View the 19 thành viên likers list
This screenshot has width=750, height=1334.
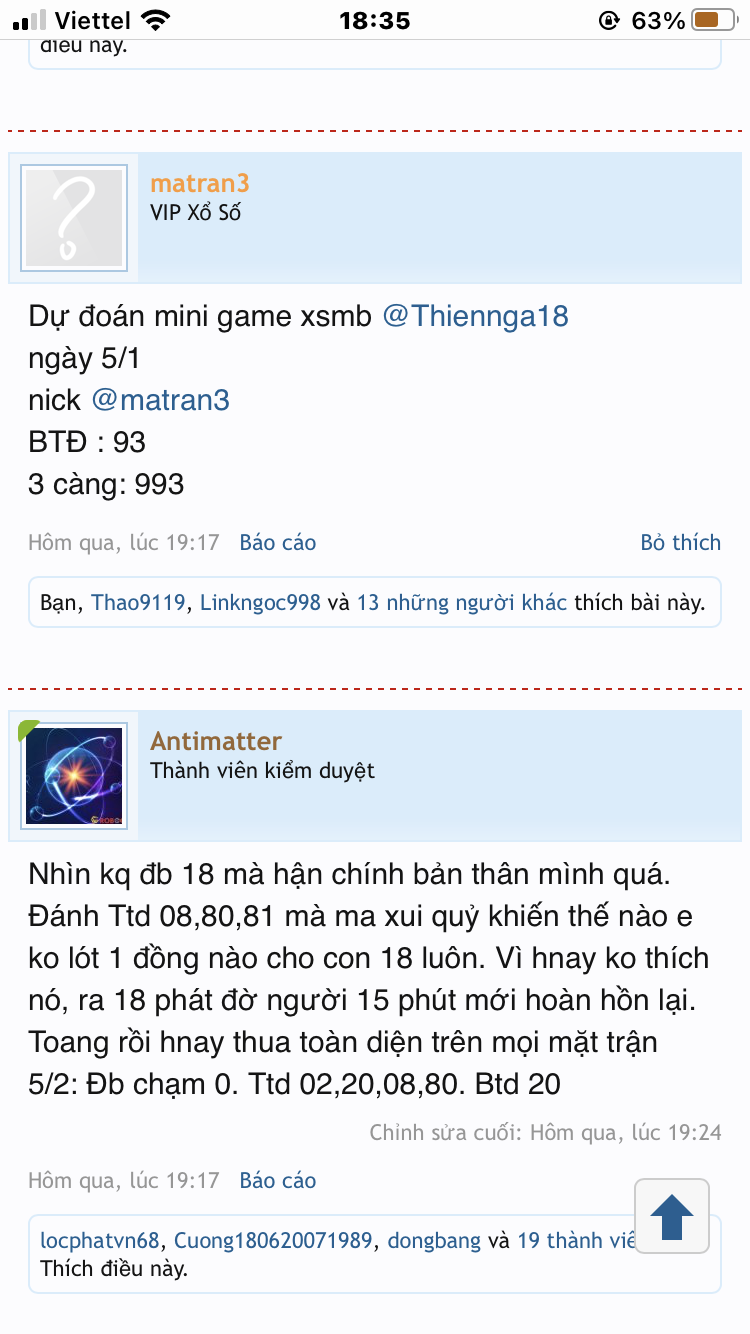(577, 1241)
